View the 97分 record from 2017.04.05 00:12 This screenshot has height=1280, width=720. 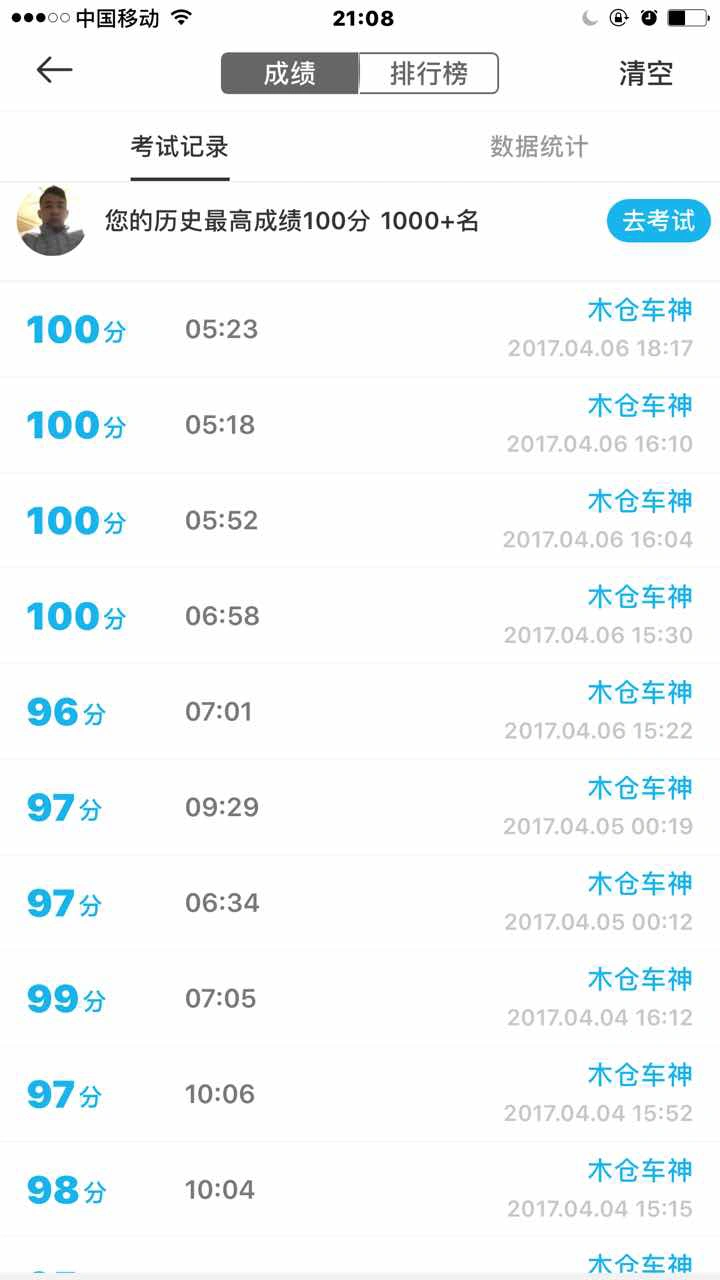pyautogui.click(x=360, y=903)
